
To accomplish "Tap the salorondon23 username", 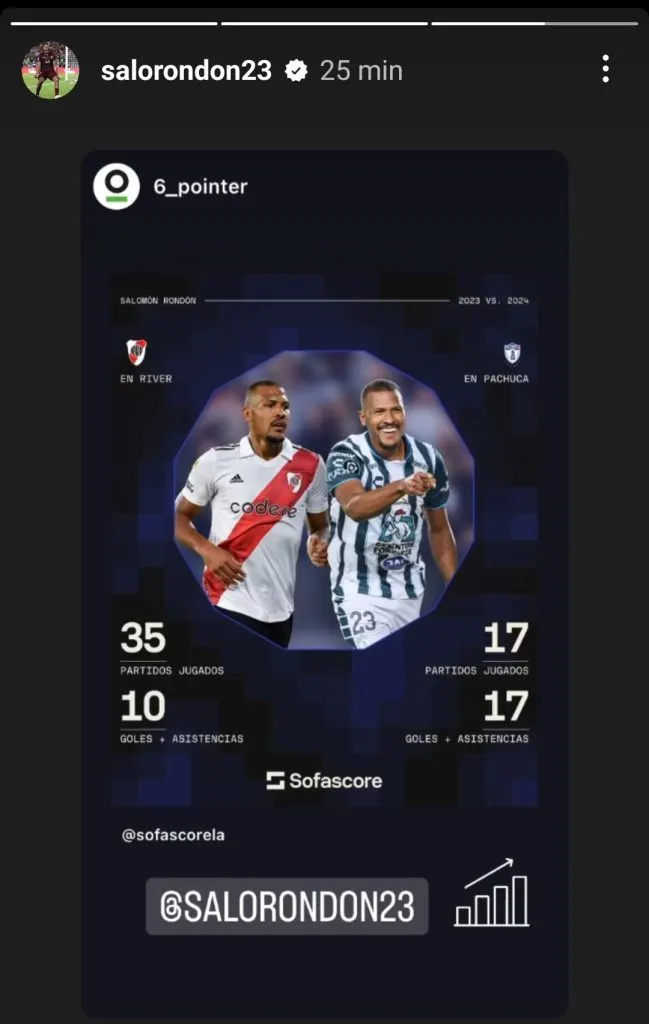I will point(186,70).
